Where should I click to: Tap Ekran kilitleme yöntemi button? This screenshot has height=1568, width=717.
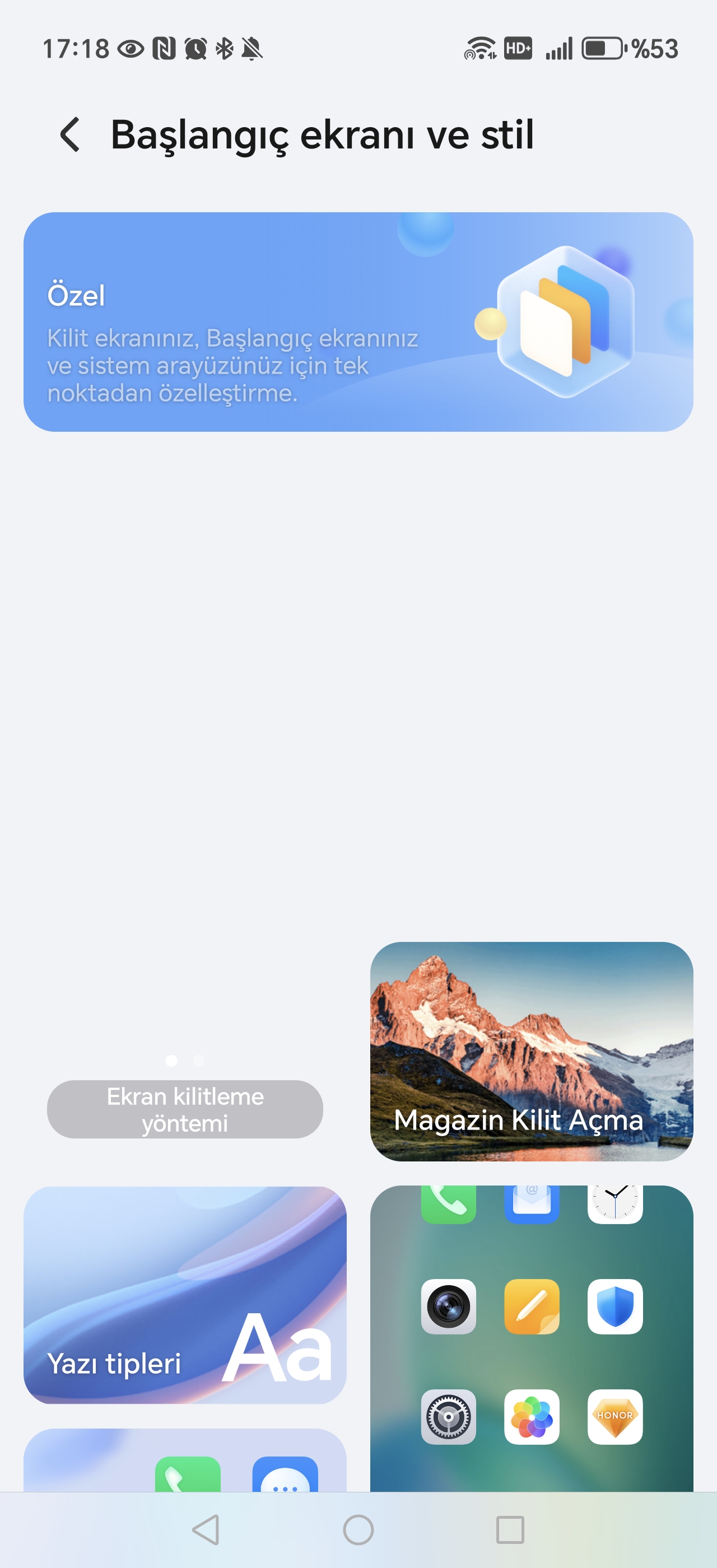184,1109
